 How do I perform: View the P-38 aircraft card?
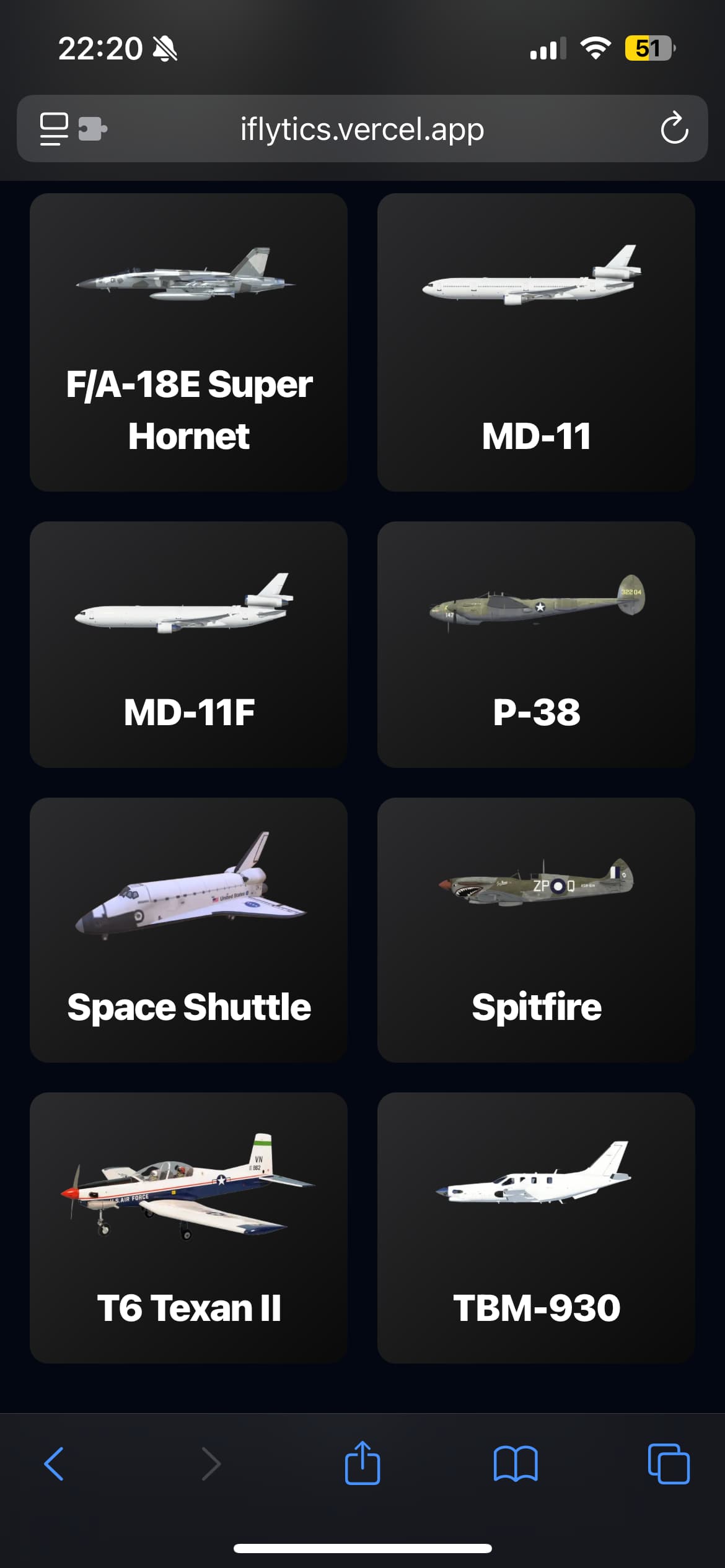click(x=536, y=644)
